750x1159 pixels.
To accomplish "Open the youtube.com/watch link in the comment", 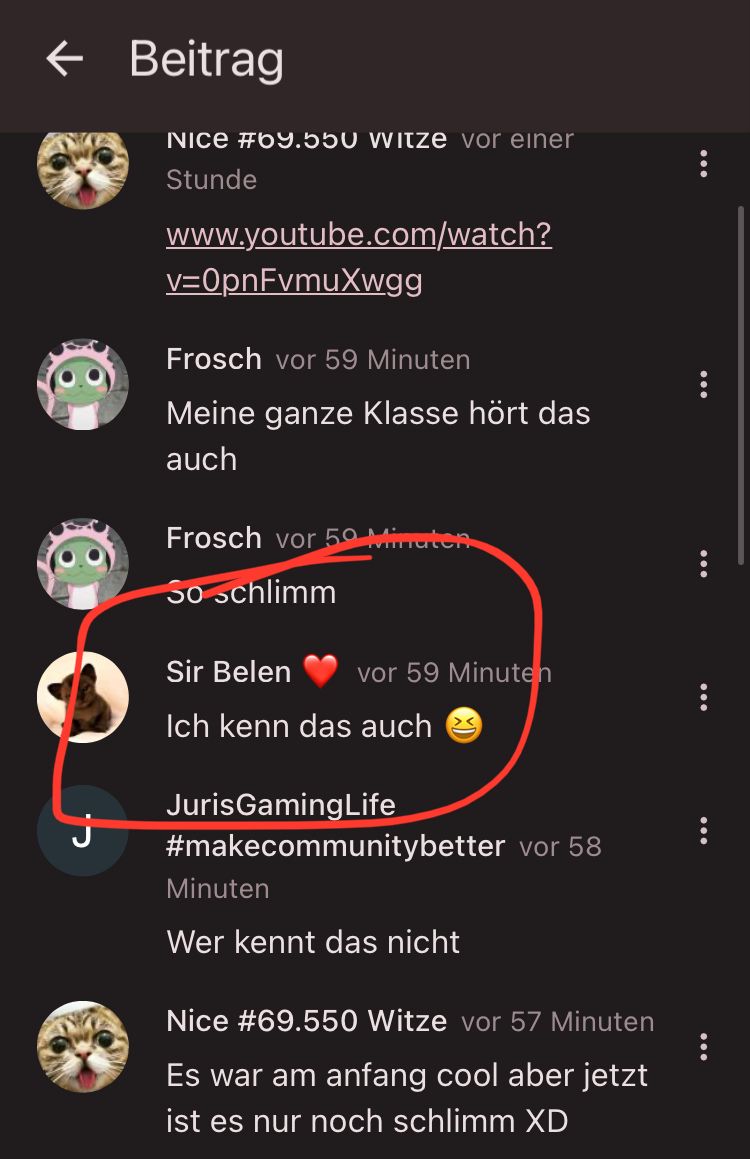I will point(358,257).
